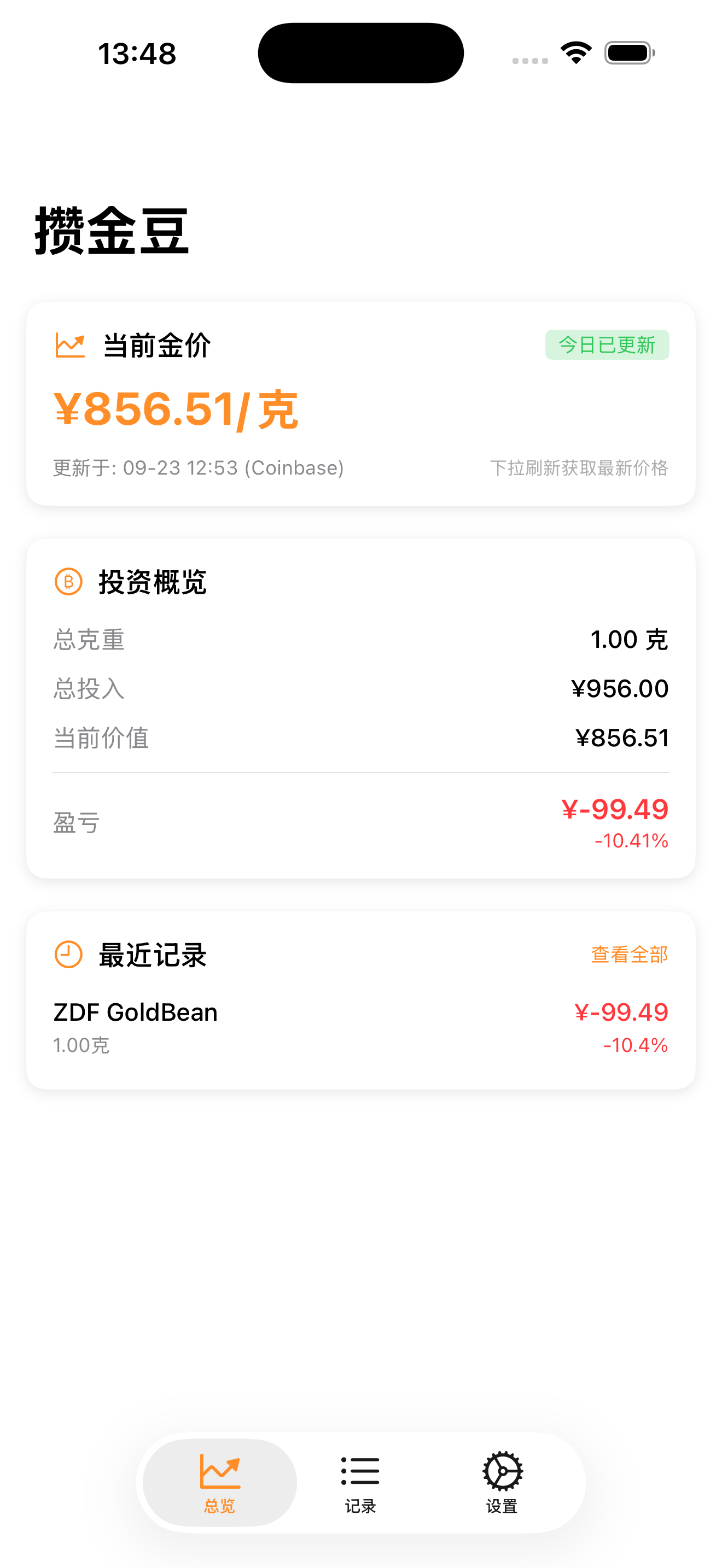Click the green 今日已更新 badge
This screenshot has width=722, height=1568.
click(x=607, y=345)
